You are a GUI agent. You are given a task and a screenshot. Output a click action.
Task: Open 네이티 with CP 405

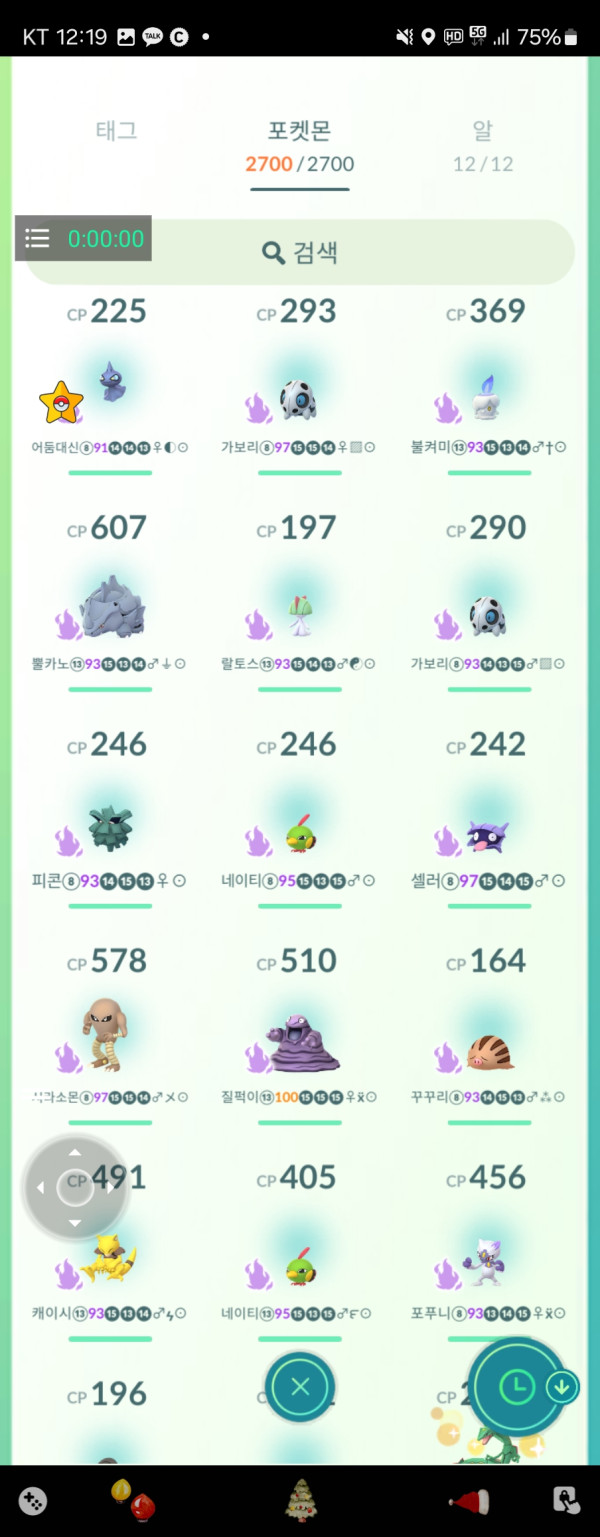click(299, 1264)
